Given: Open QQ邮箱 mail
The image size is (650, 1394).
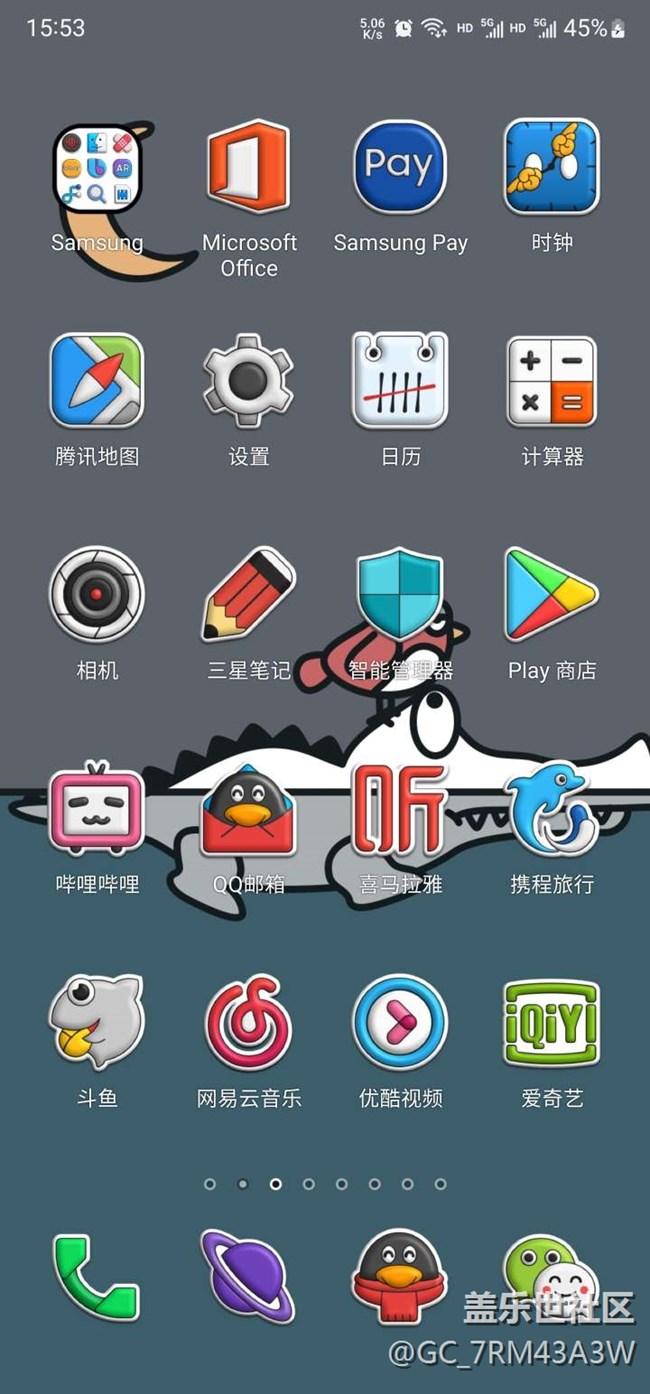Looking at the screenshot, I should pyautogui.click(x=248, y=810).
